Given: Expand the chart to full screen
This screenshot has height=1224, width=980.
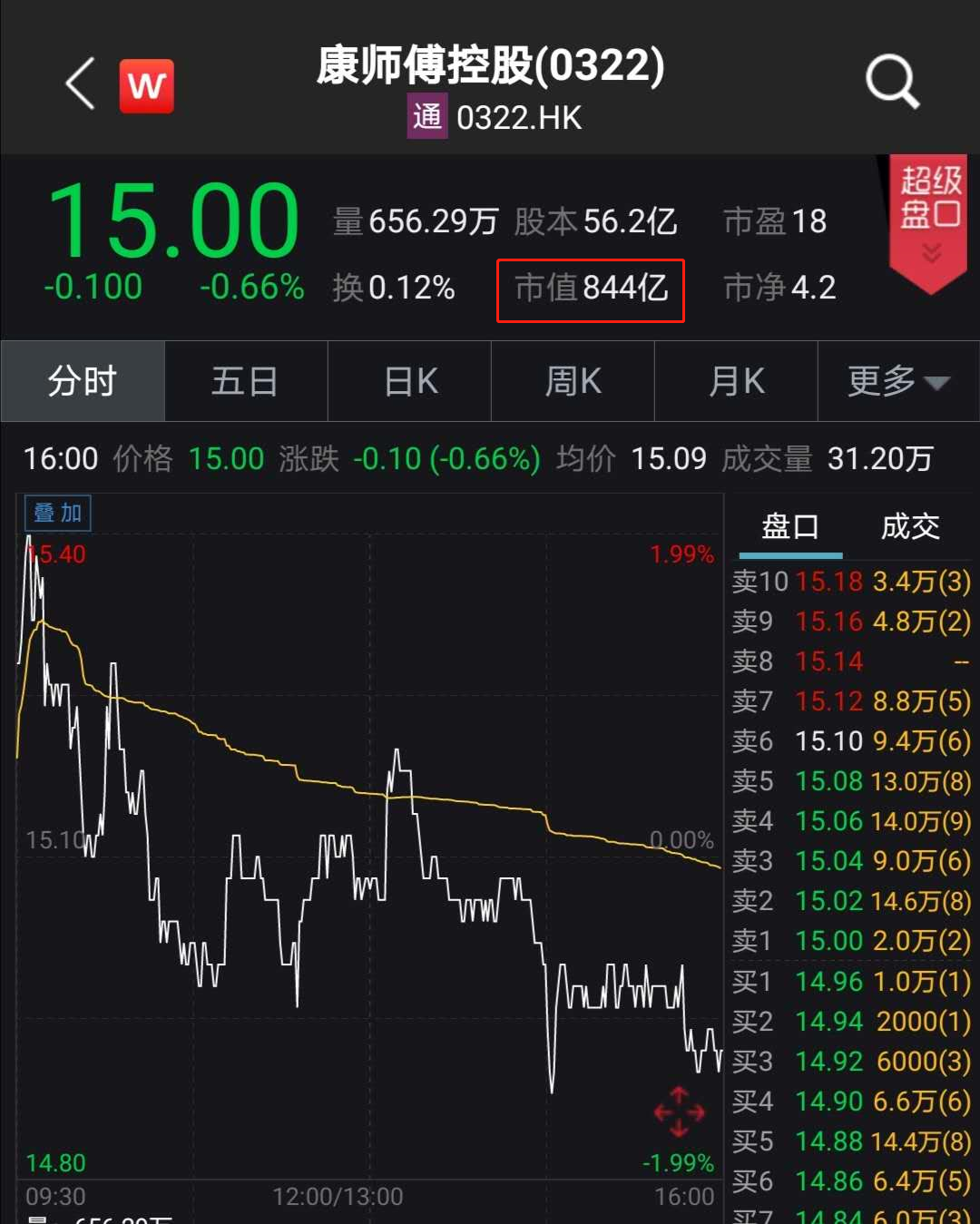Looking at the screenshot, I should 679,1111.
